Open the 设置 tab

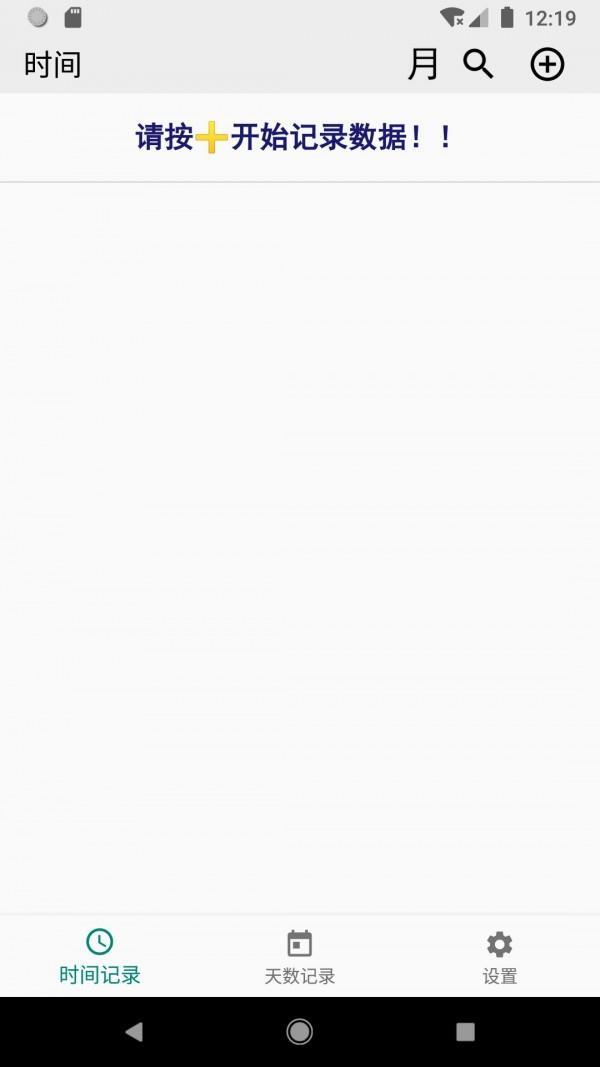click(499, 956)
